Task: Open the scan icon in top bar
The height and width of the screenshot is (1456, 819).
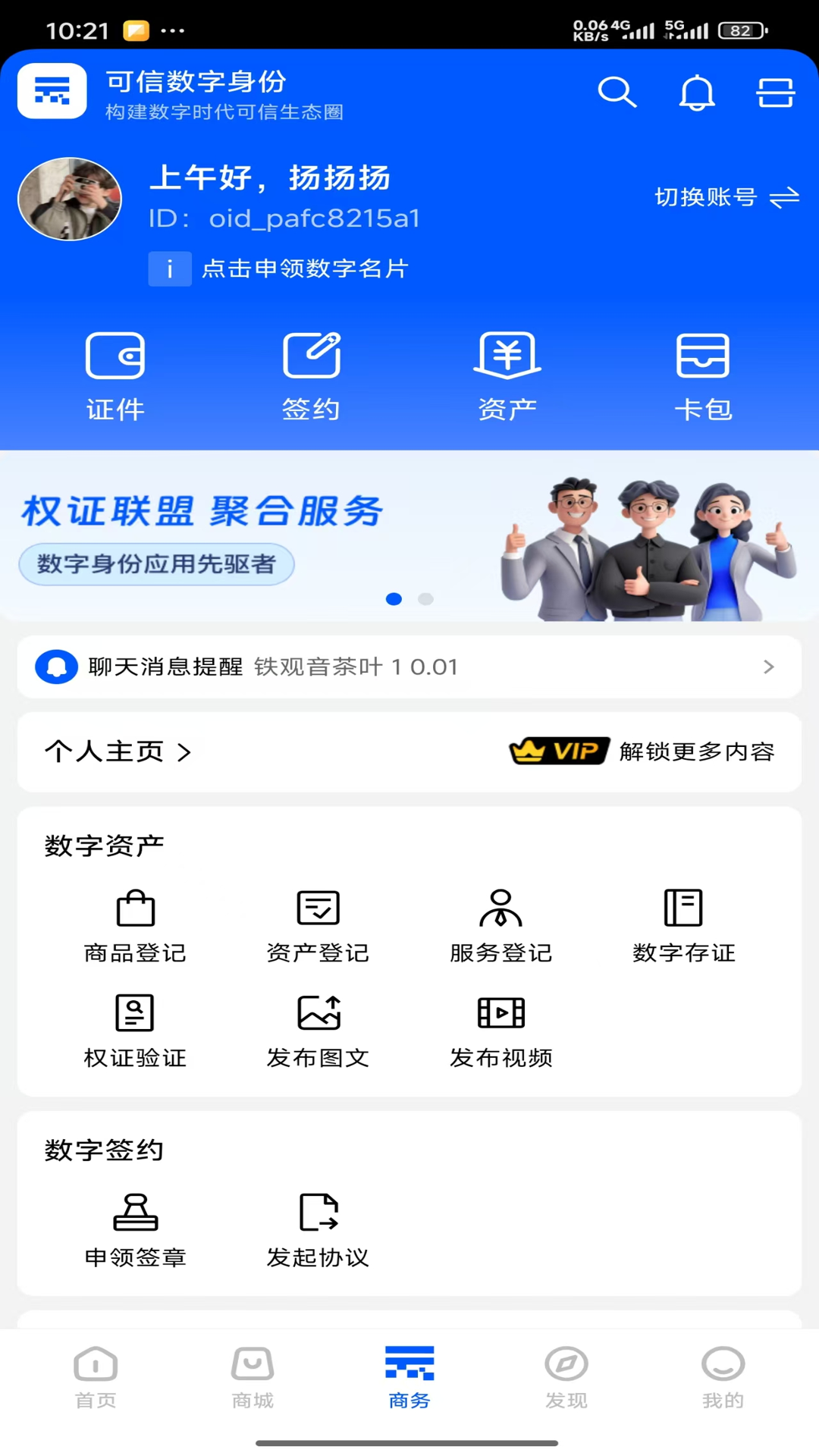Action: pos(776,91)
